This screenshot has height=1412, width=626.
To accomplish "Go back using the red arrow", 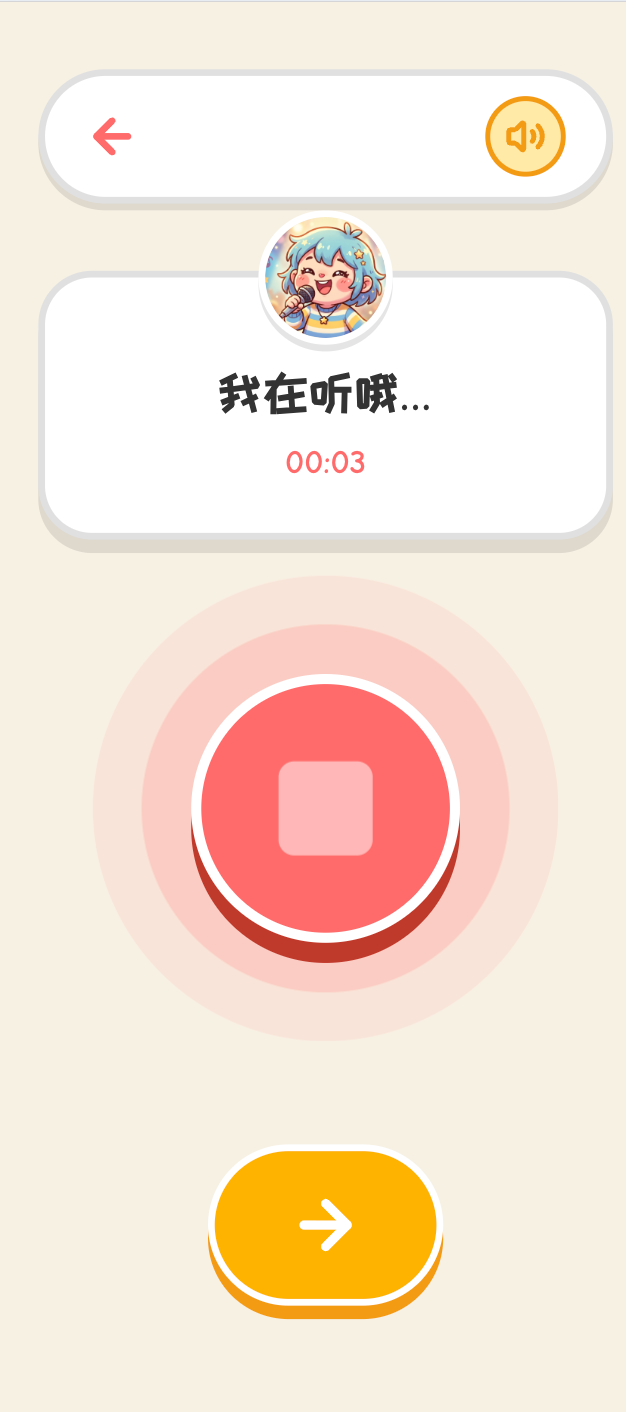I will point(112,136).
